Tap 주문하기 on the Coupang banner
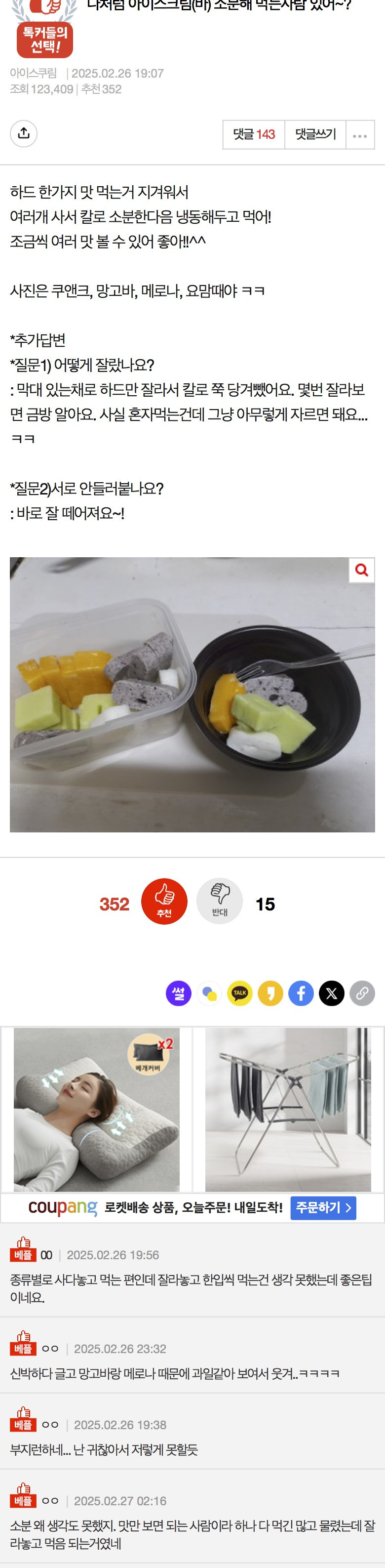Viewport: 385px width, 1568px height. pos(323,1208)
